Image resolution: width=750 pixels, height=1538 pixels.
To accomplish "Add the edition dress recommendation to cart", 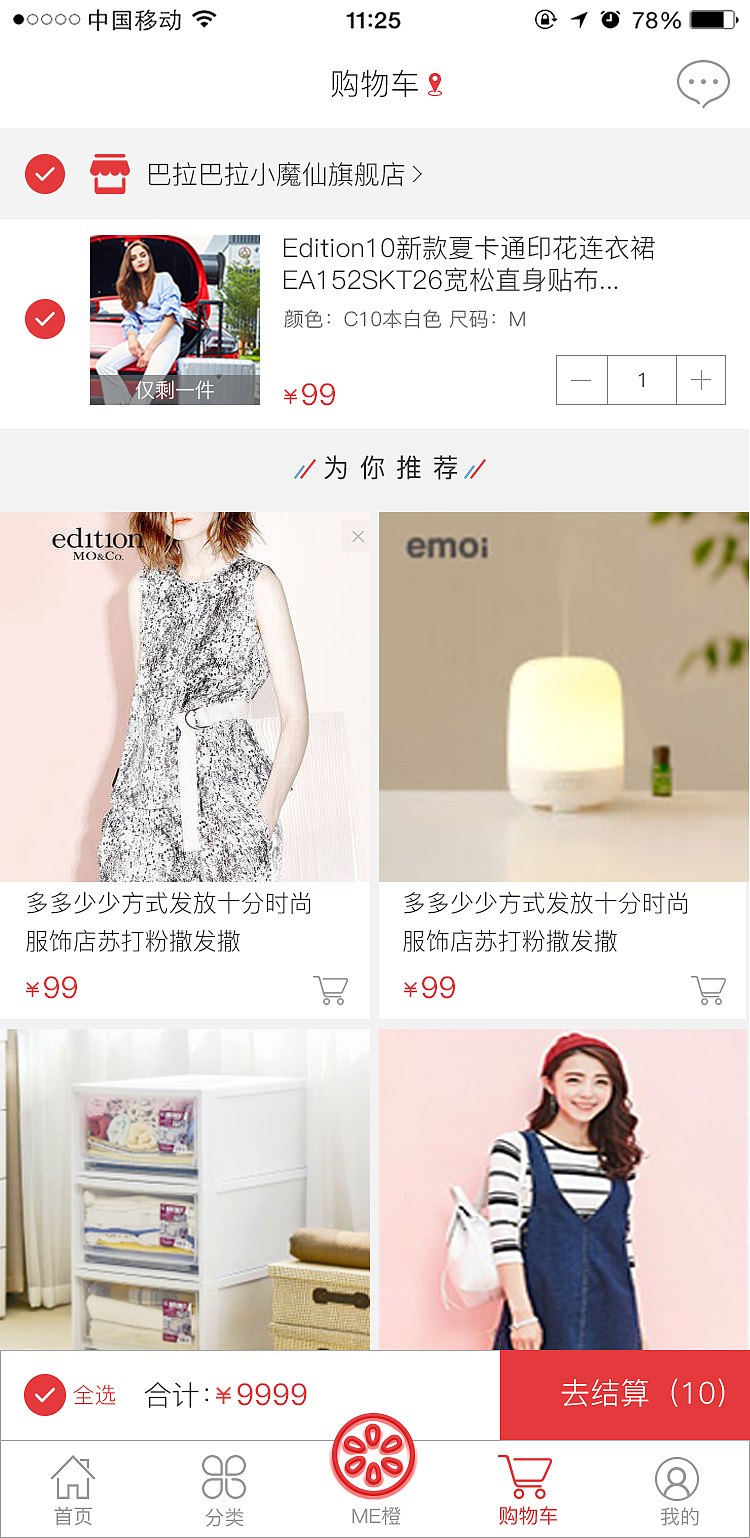I will click(330, 990).
